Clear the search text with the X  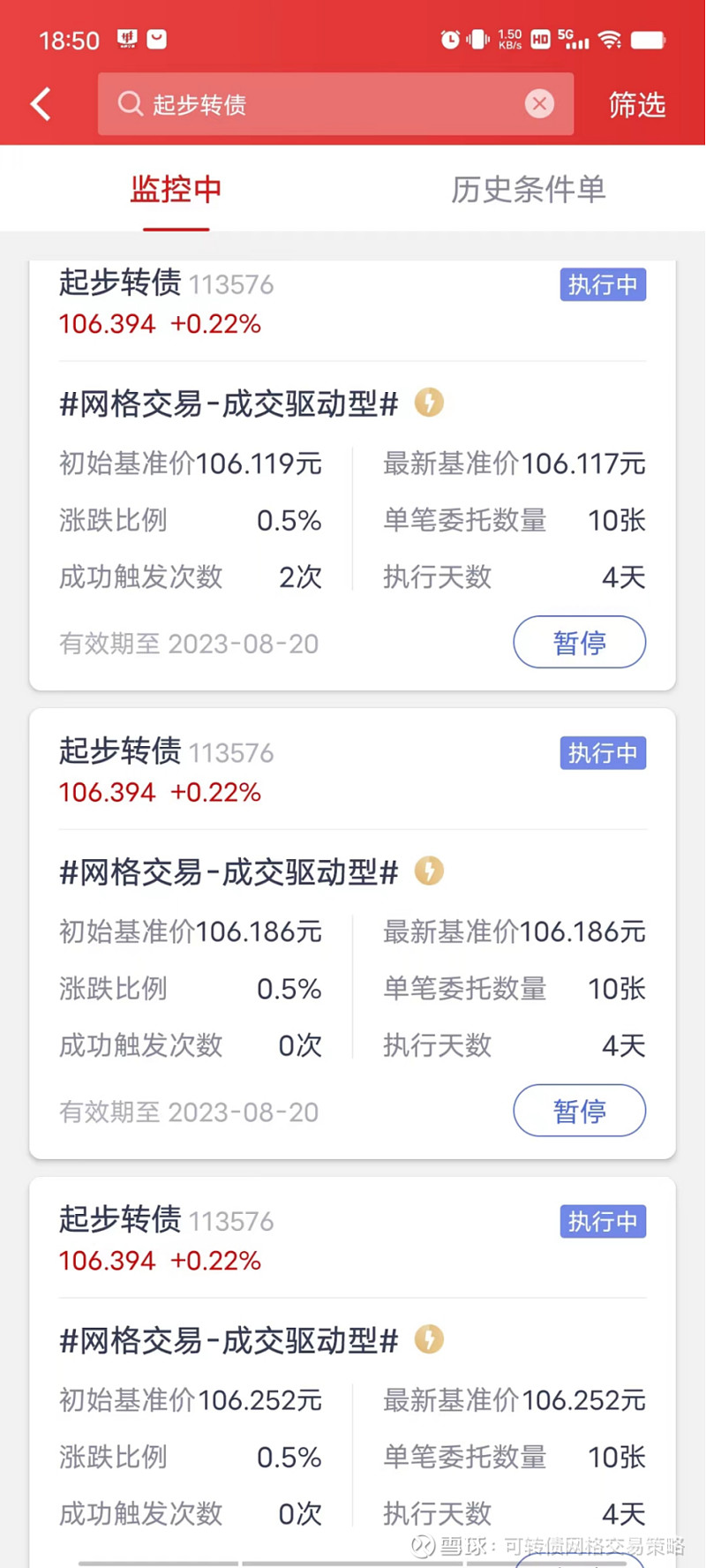[539, 104]
